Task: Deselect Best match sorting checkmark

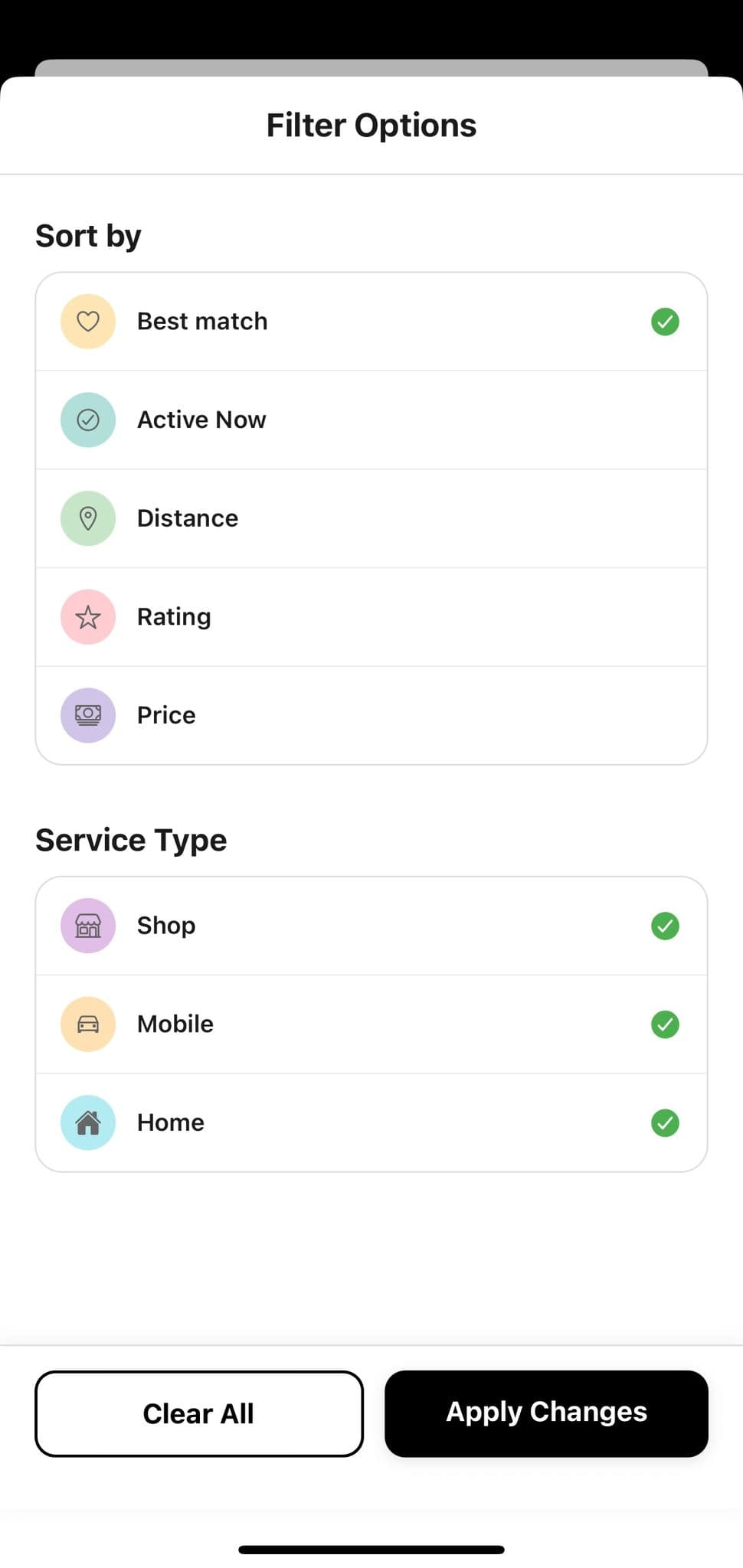Action: click(665, 322)
